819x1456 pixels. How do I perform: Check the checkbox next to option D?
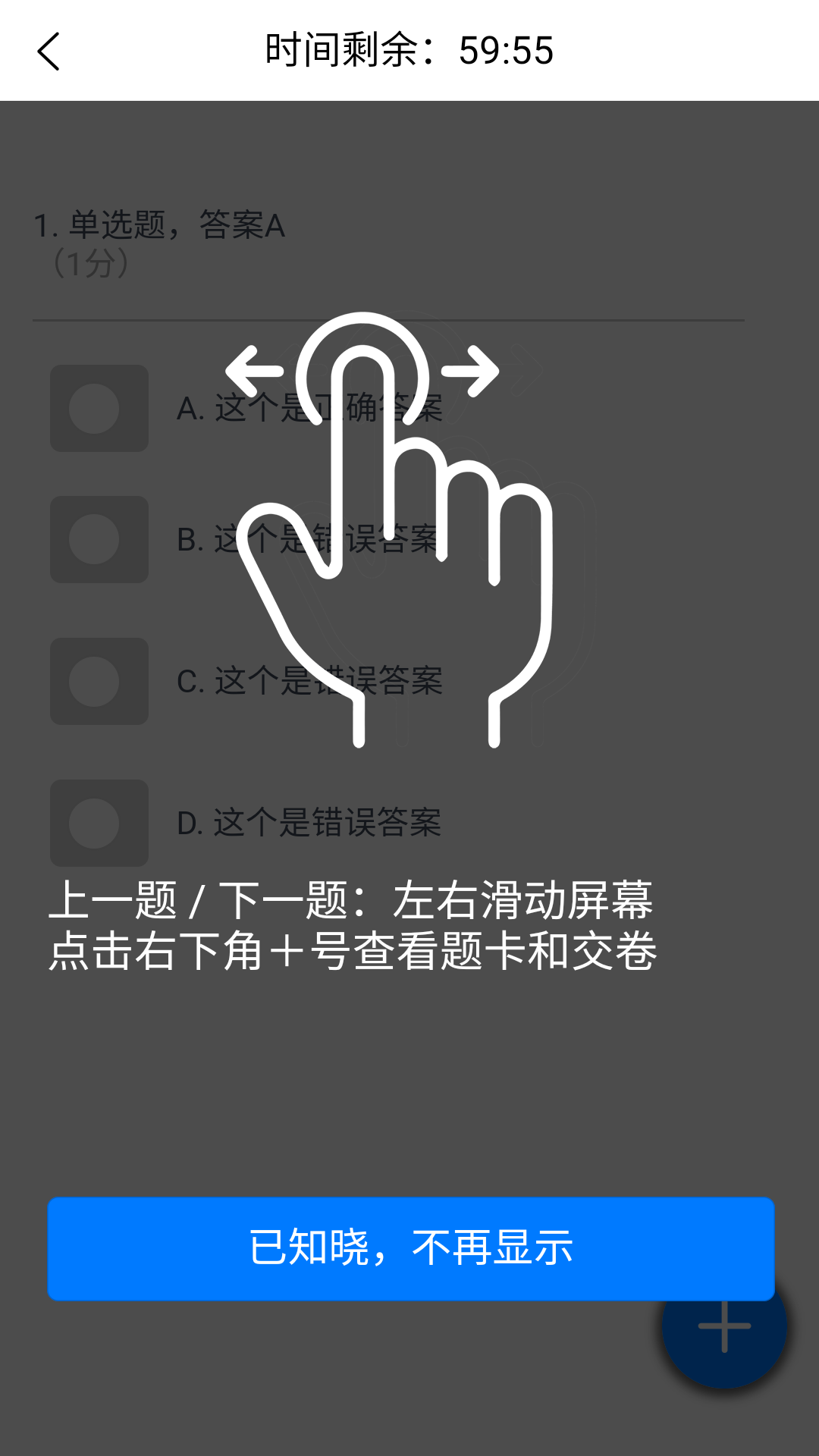point(98,823)
